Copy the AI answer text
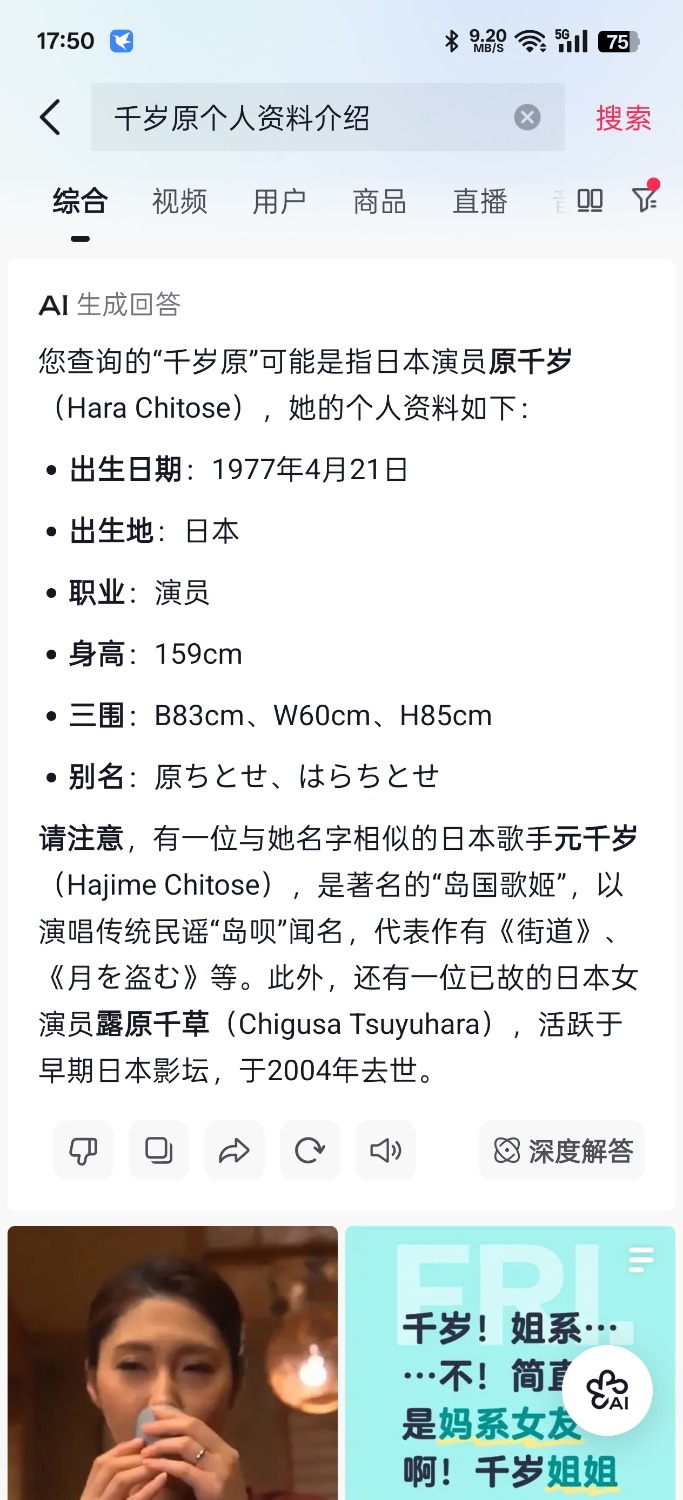683x1500 pixels. 158,1150
